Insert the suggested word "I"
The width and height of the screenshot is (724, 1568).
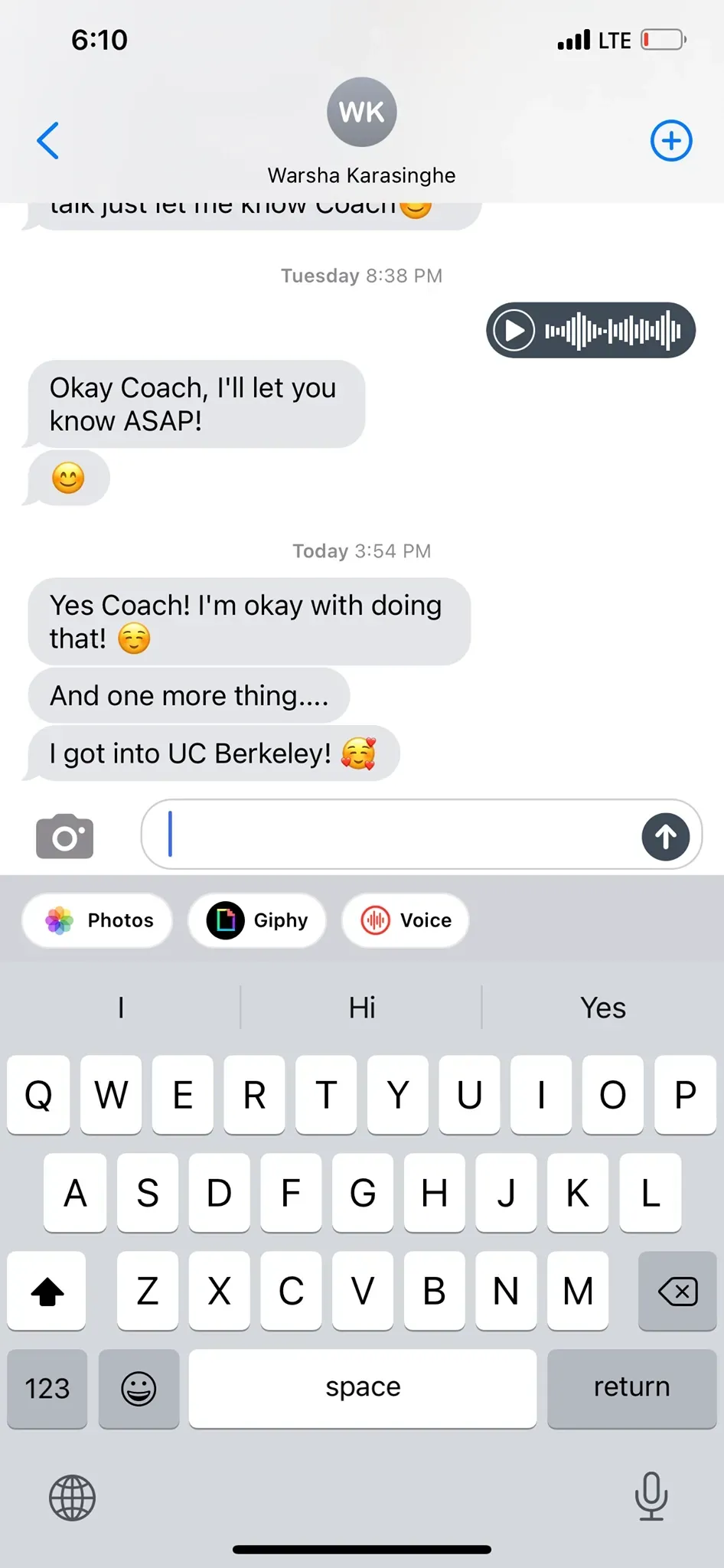[121, 1008]
